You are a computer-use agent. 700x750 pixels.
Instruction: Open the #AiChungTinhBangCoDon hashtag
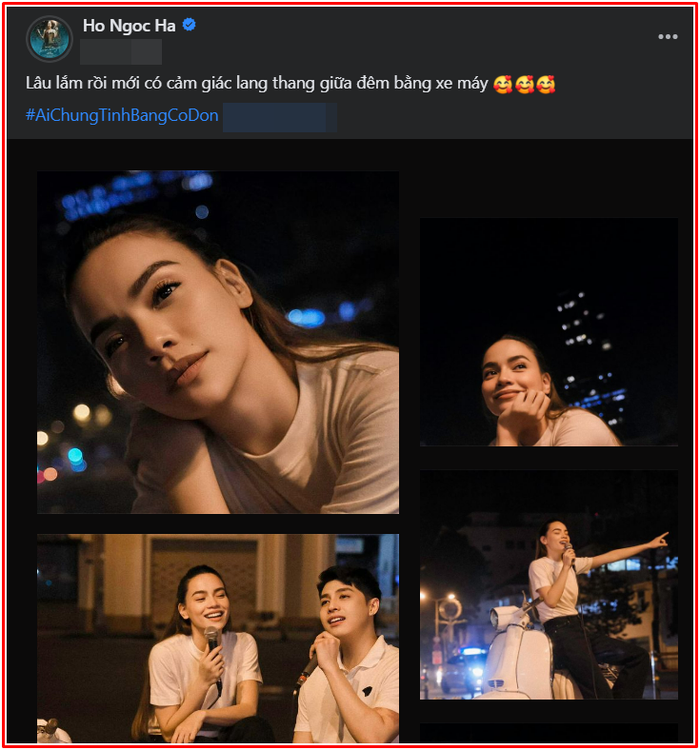coord(121,115)
